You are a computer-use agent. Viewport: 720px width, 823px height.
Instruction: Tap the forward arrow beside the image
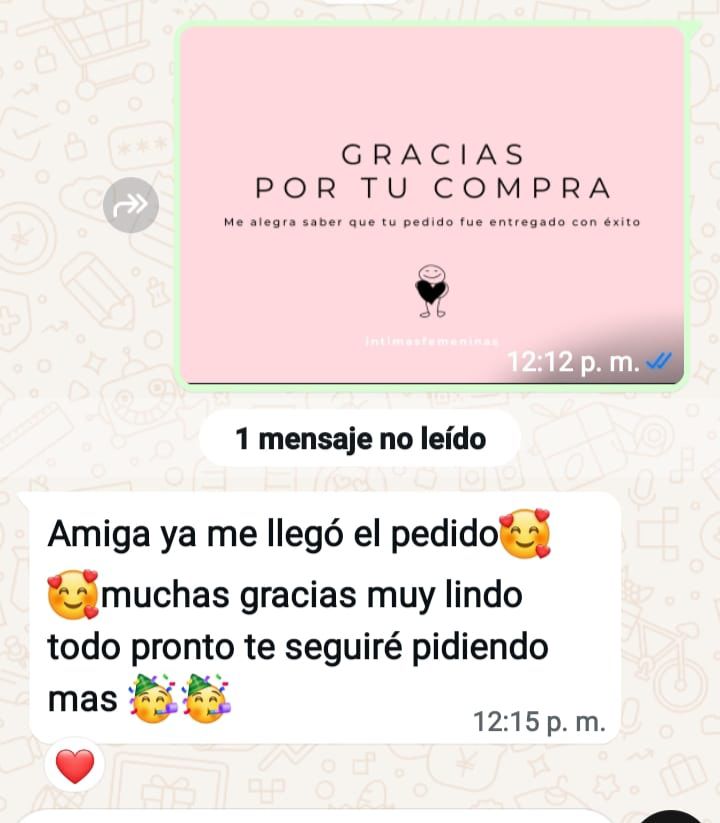pos(131,205)
